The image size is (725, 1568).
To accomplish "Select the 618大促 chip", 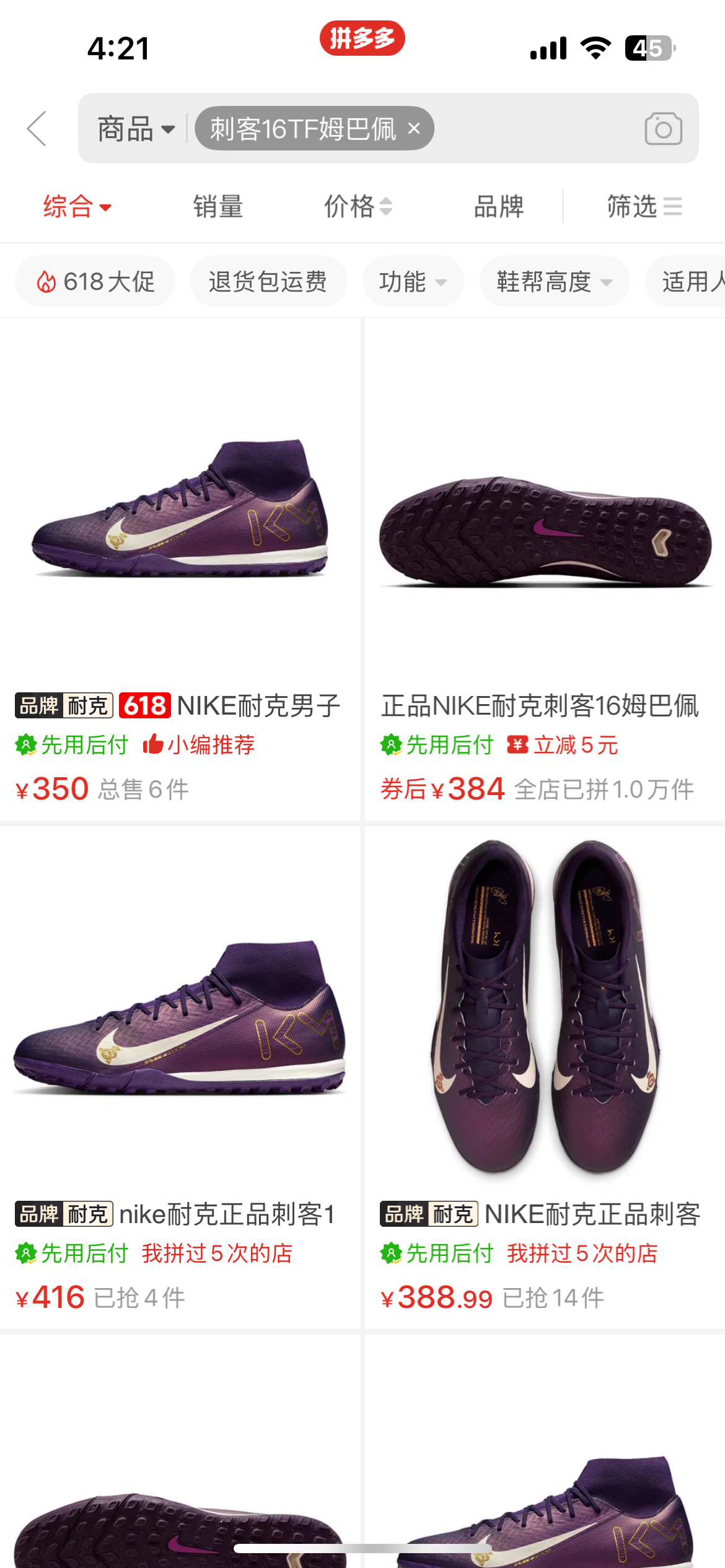I will 95,282.
